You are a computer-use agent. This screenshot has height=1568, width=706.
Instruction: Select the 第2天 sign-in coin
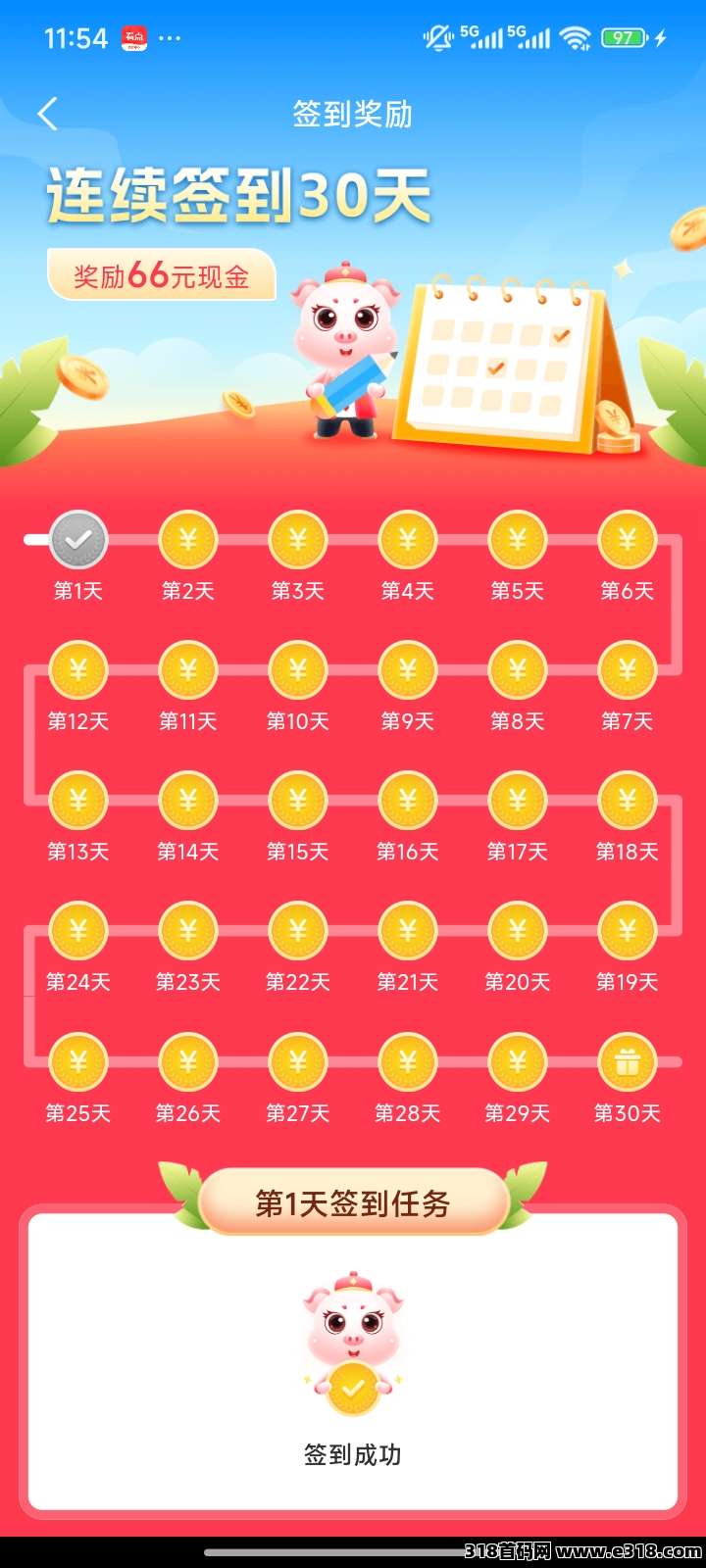[x=188, y=539]
